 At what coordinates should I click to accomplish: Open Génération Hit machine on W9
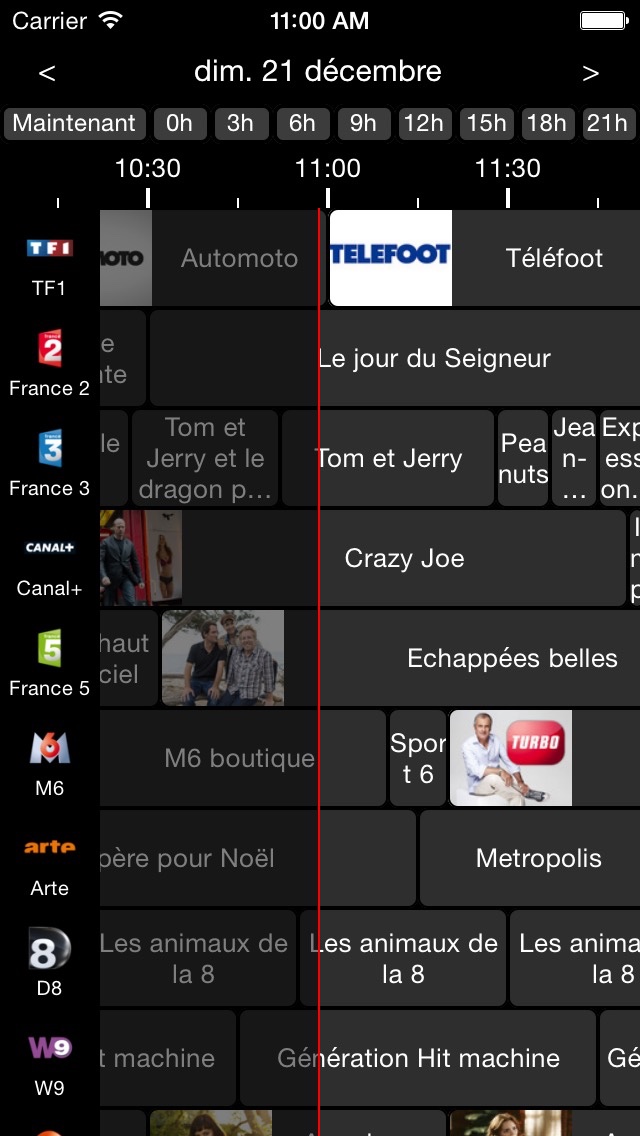pos(418,1058)
